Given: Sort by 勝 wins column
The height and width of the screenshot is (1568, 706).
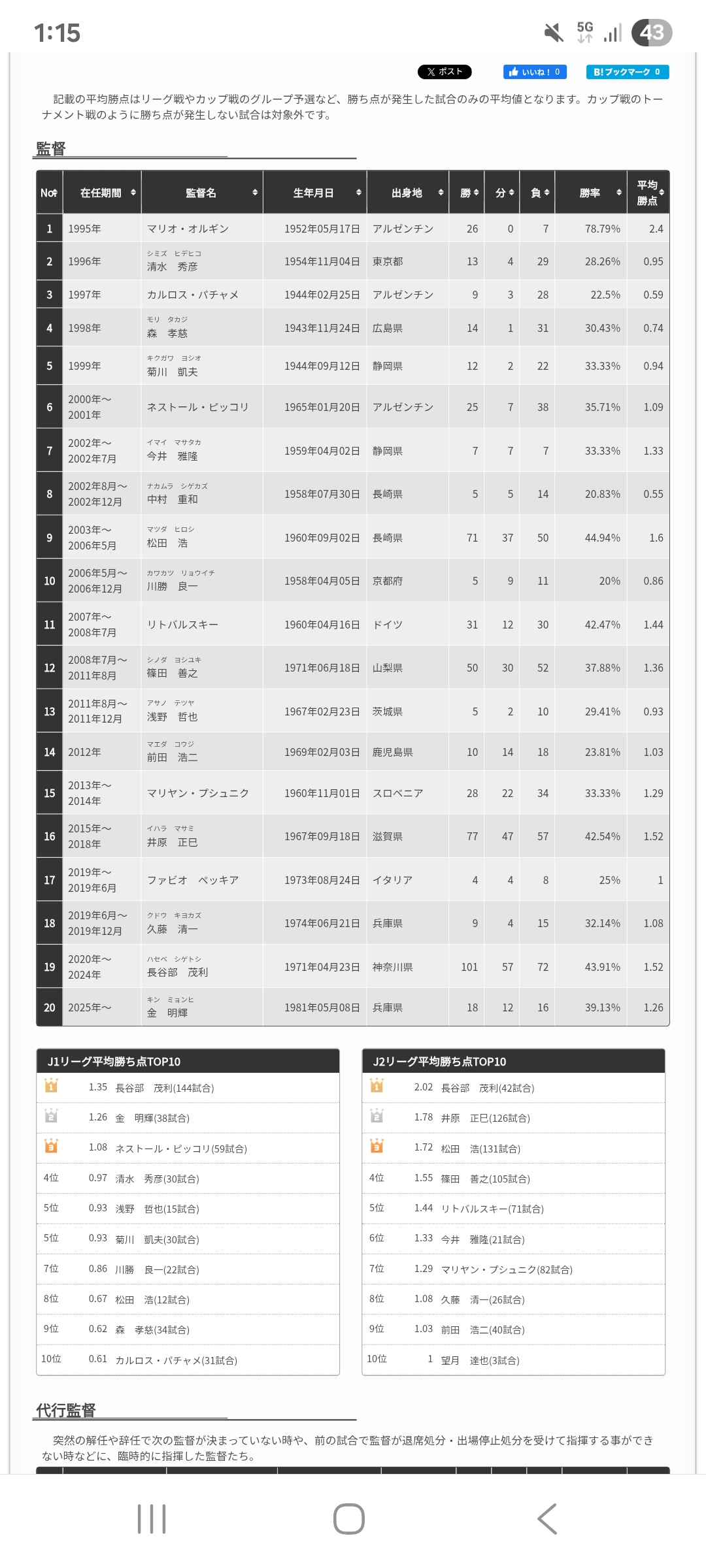Looking at the screenshot, I should 467,193.
